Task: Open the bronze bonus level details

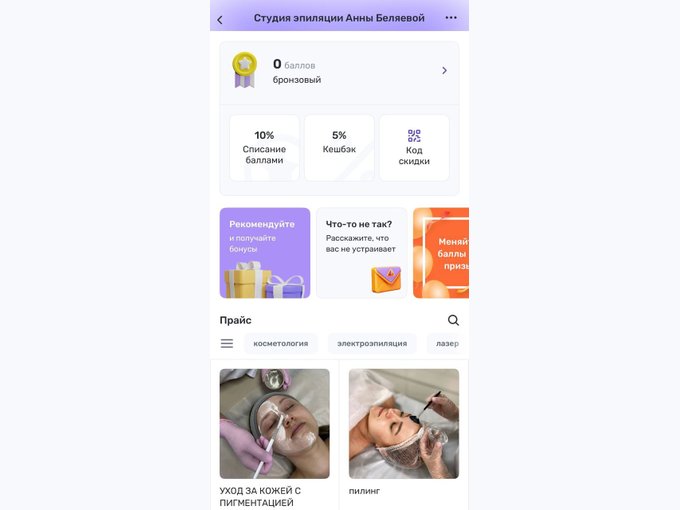Action: coord(339,70)
